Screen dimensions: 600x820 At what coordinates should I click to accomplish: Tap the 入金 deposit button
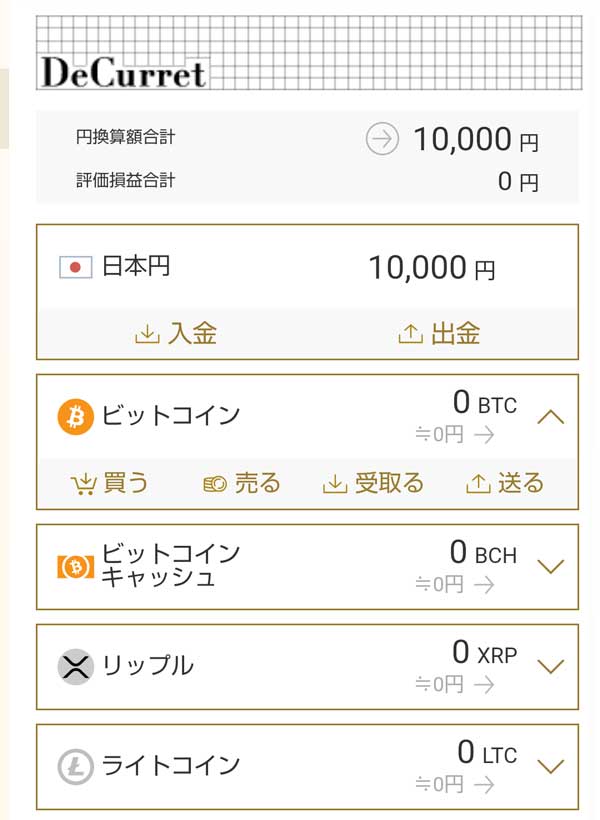click(x=176, y=334)
